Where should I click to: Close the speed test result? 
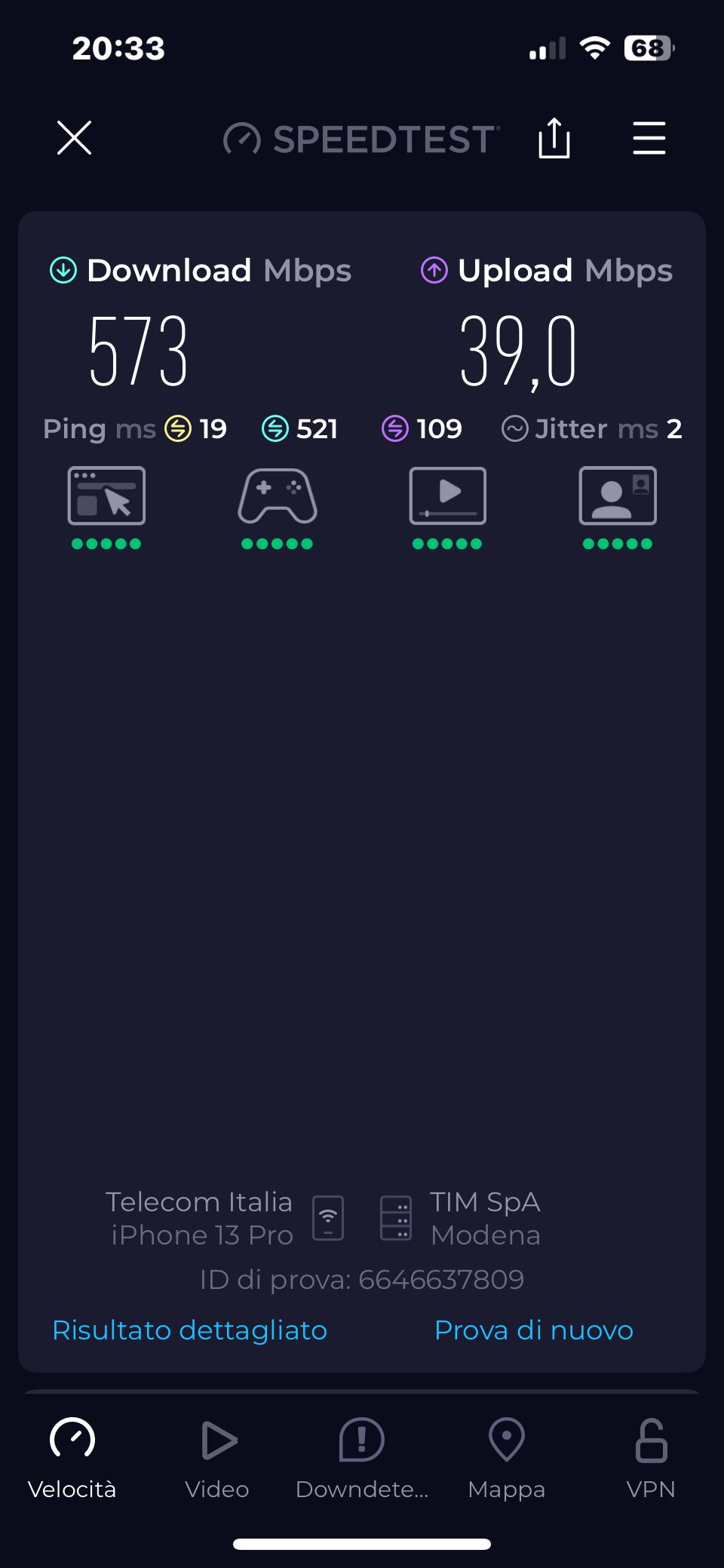(x=74, y=138)
